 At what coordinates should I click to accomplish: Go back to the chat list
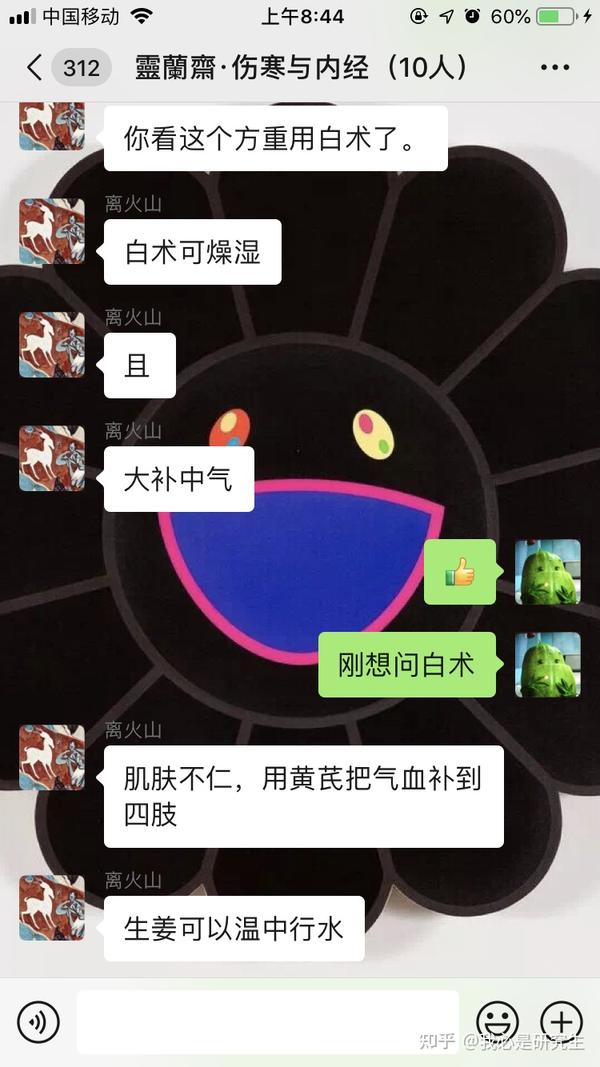[34, 67]
